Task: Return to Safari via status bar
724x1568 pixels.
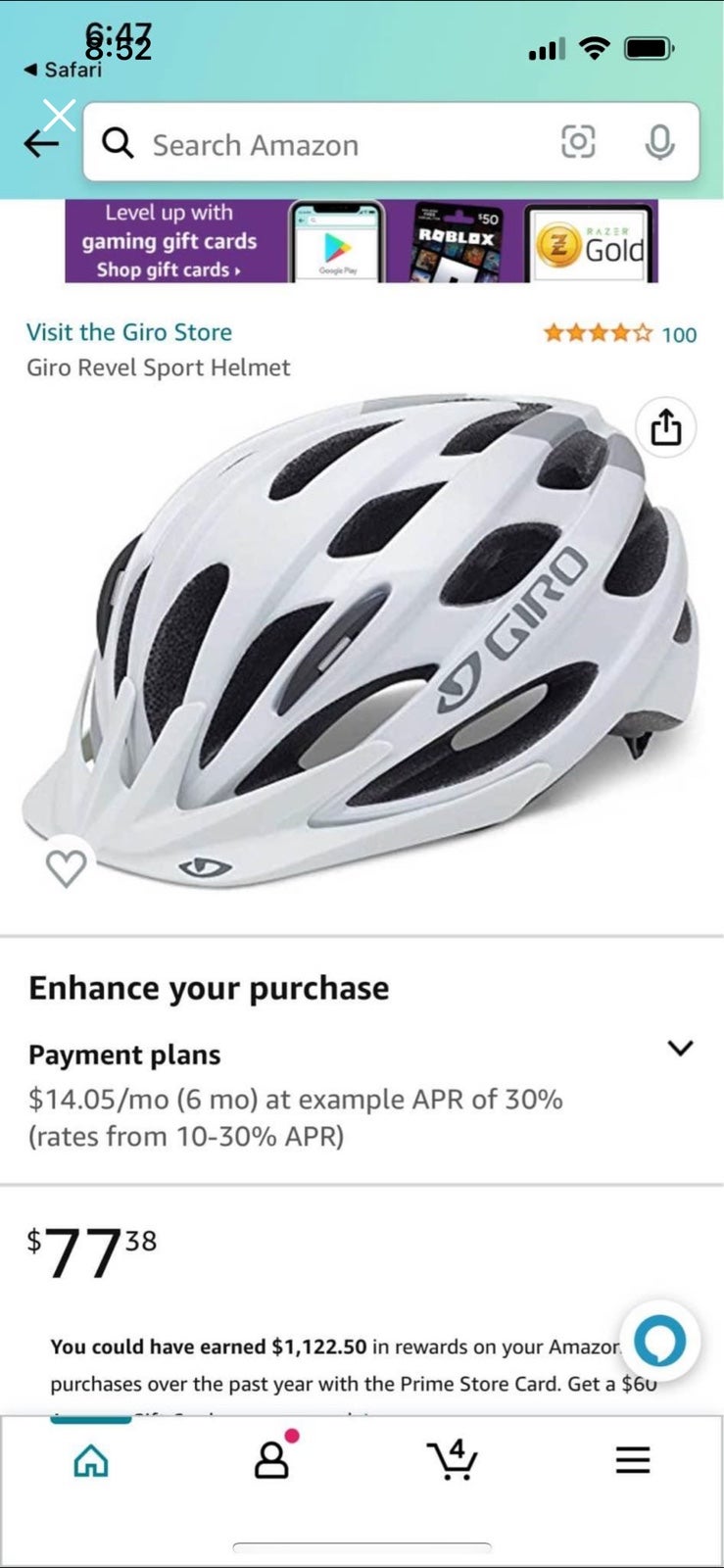Action: point(64,70)
